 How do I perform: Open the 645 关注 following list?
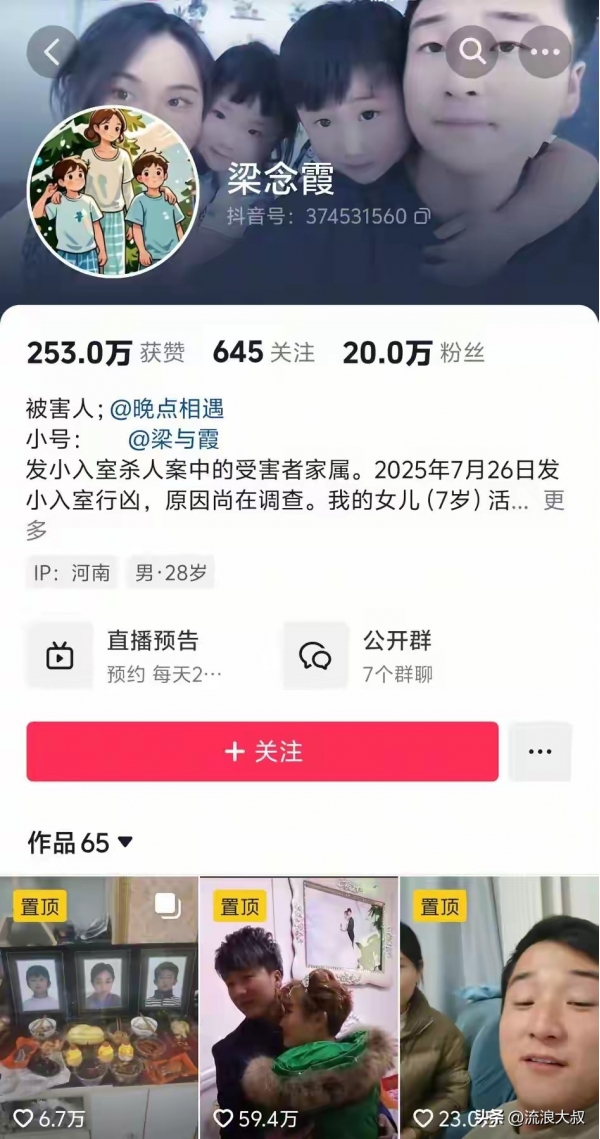[x=264, y=352]
